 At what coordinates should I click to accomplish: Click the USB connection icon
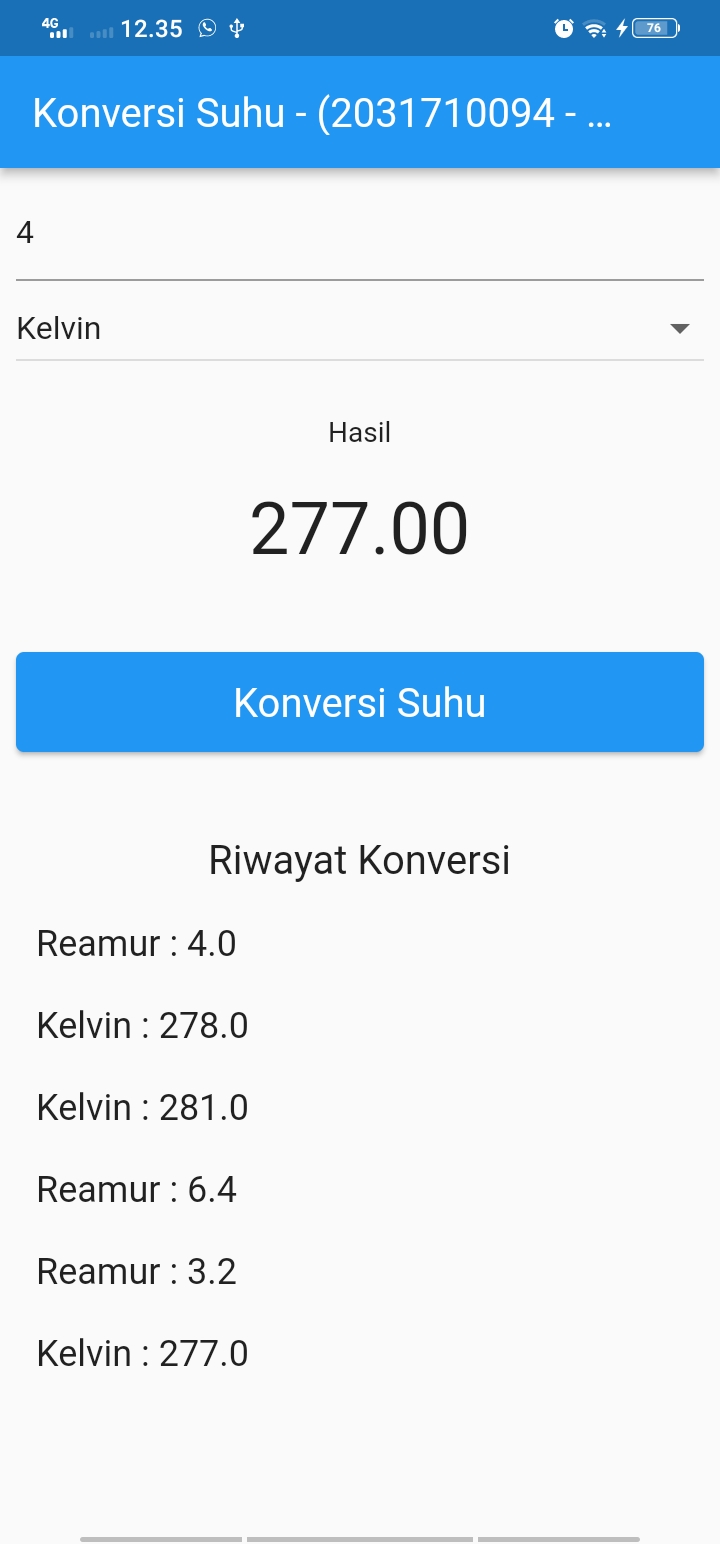236,28
